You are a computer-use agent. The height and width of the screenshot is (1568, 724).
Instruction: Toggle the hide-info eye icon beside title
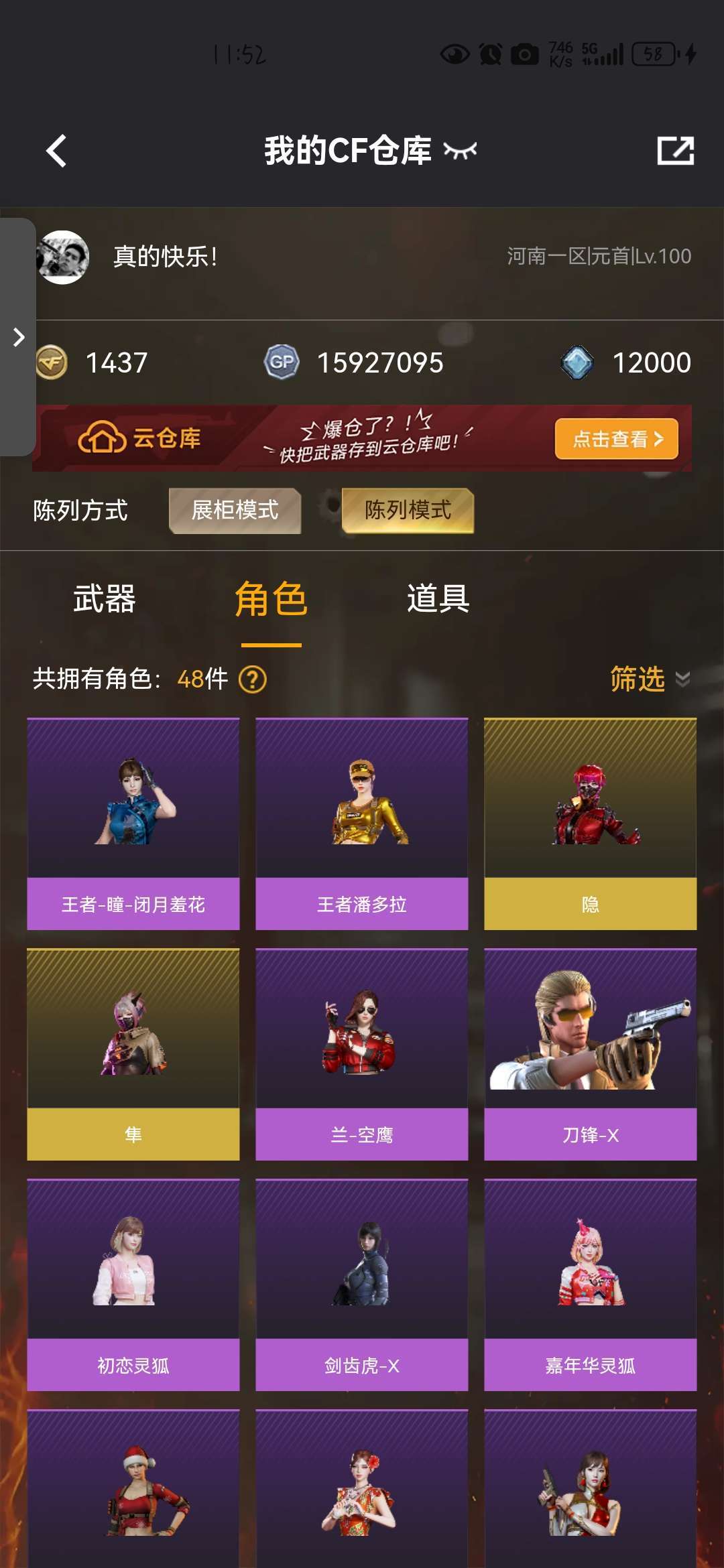[460, 151]
